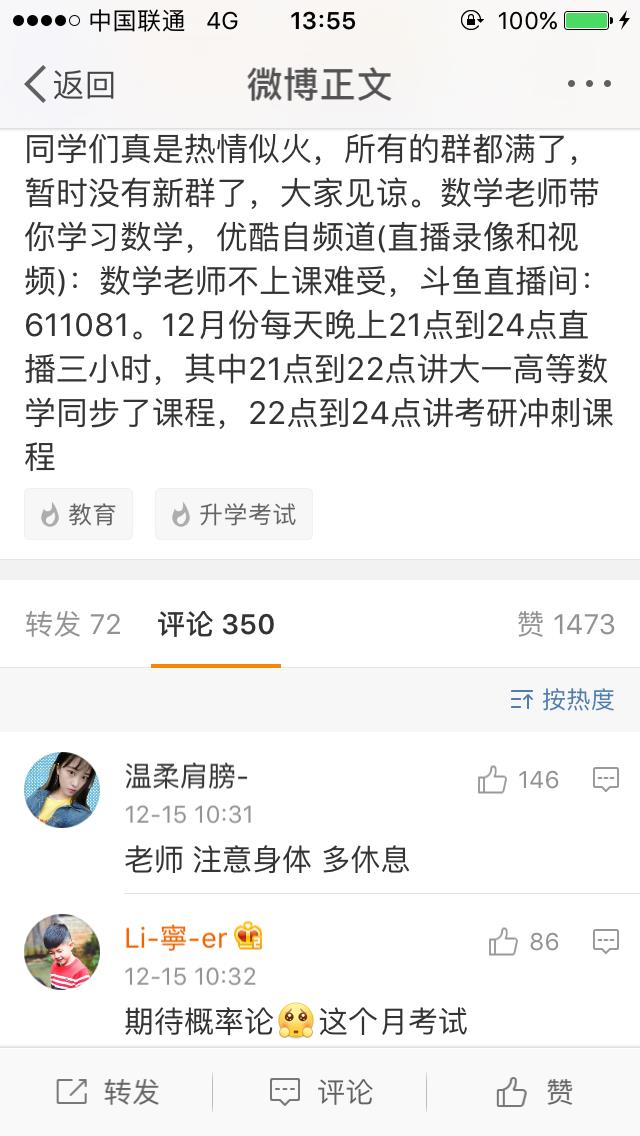Open 温柔肩膀- profile avatar
The height and width of the screenshot is (1136, 640).
(x=62, y=790)
